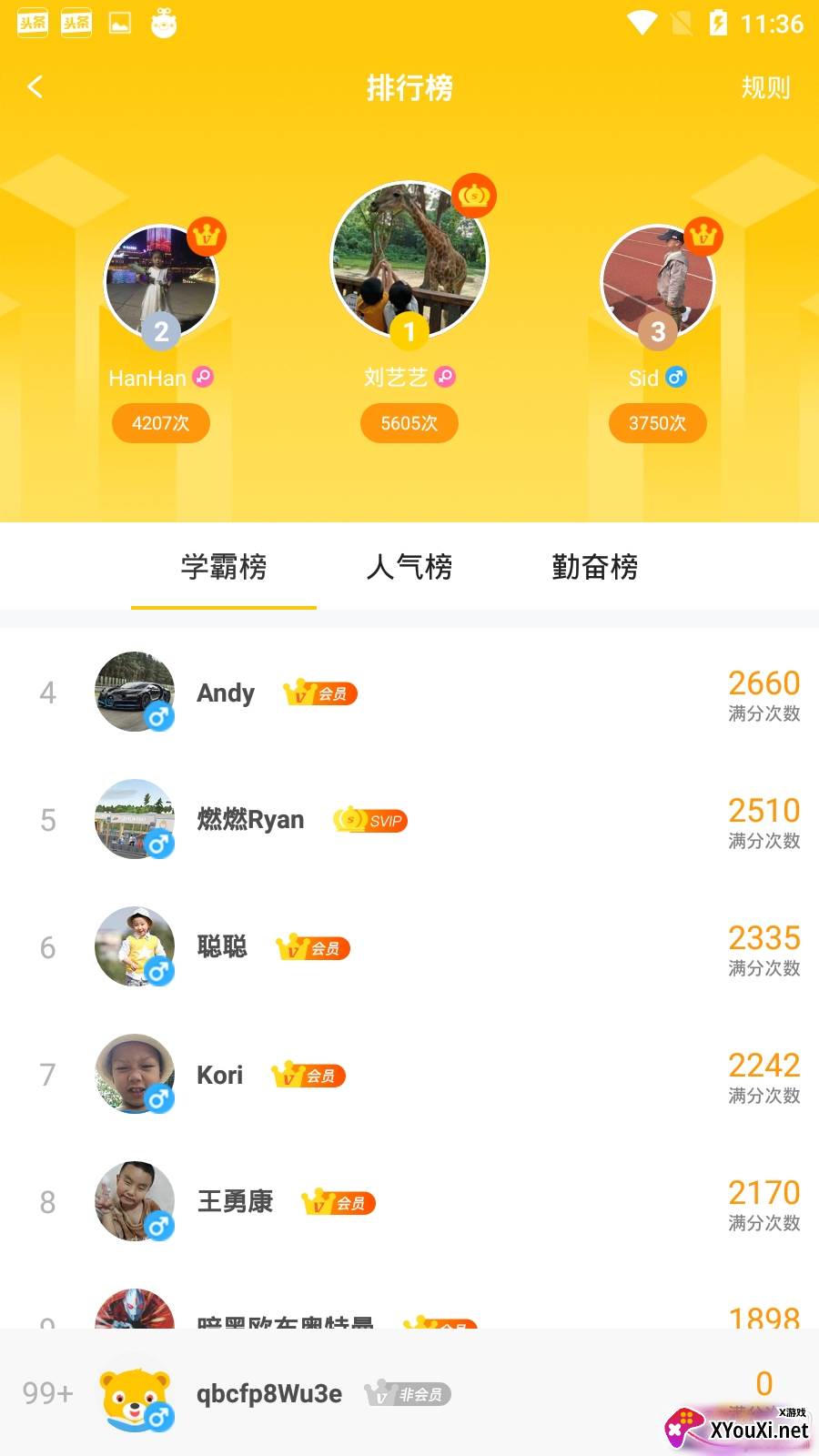The width and height of the screenshot is (819, 1456).
Task: Open first-place 刘艺艺's profile picture
Action: point(409,259)
